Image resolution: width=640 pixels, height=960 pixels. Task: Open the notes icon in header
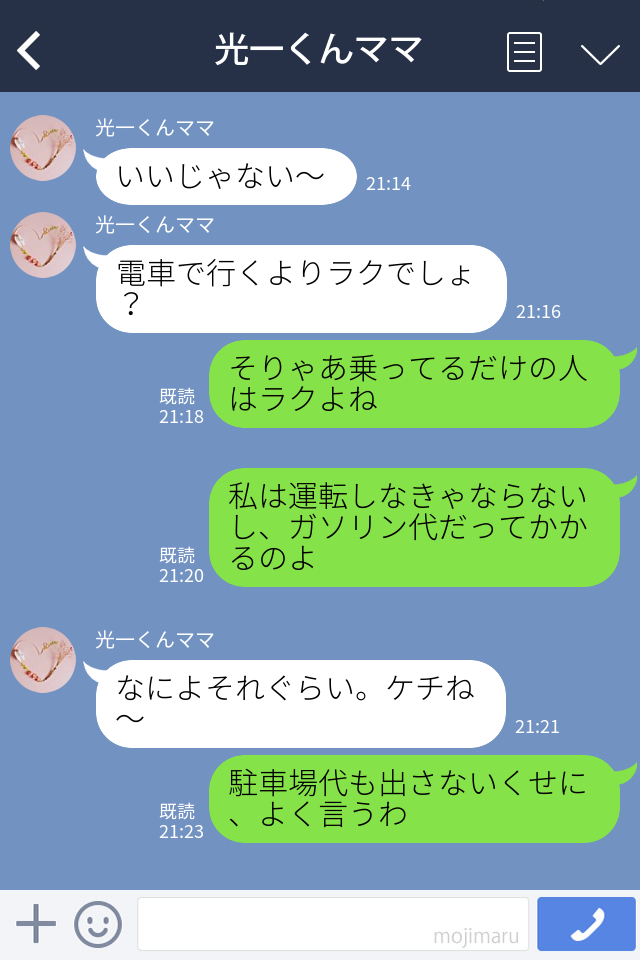[x=524, y=52]
